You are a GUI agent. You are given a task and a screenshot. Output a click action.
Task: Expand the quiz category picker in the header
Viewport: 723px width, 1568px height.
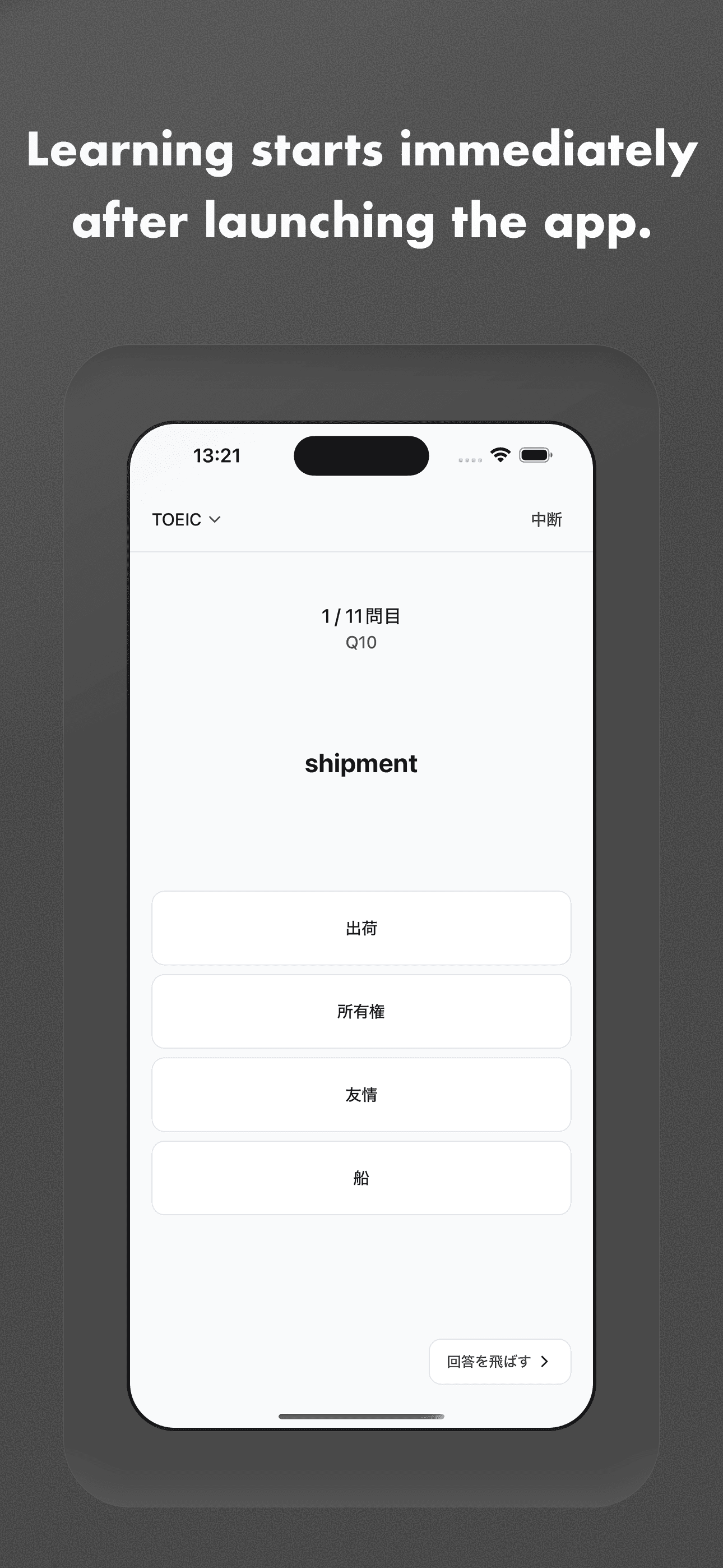point(186,520)
